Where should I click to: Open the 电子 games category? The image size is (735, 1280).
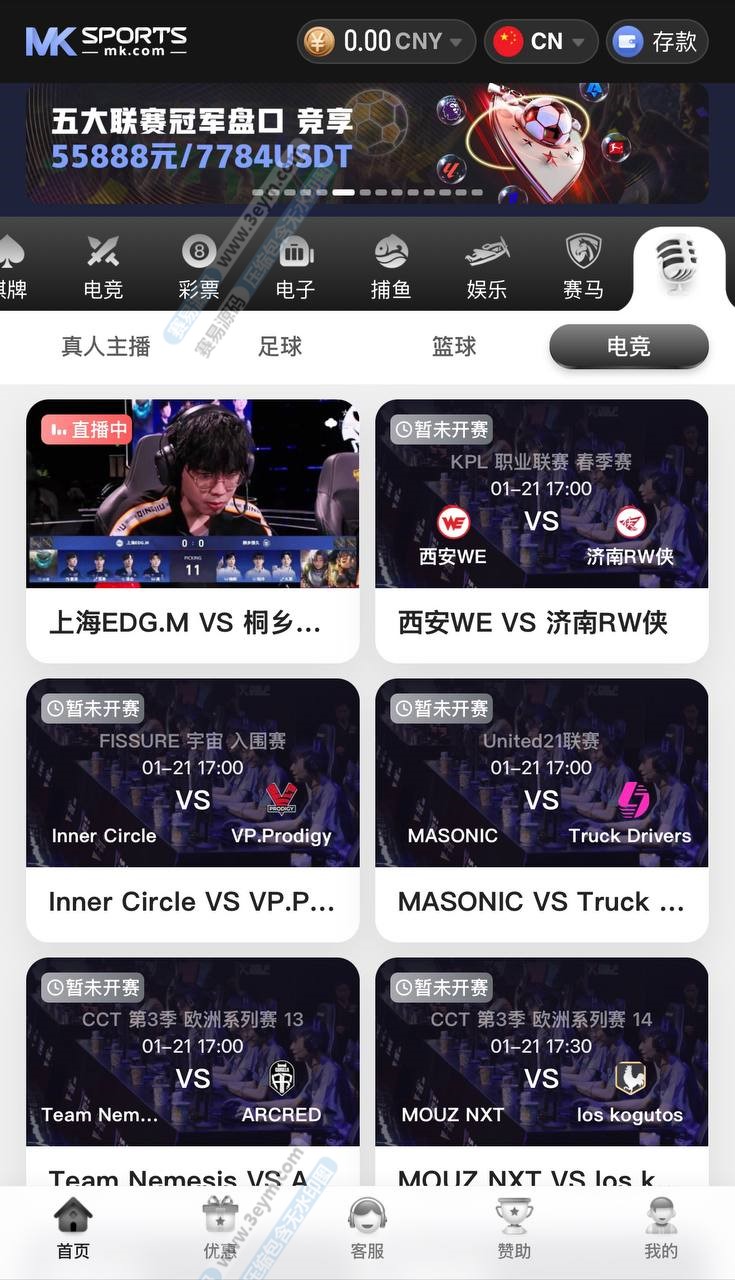[x=295, y=268]
